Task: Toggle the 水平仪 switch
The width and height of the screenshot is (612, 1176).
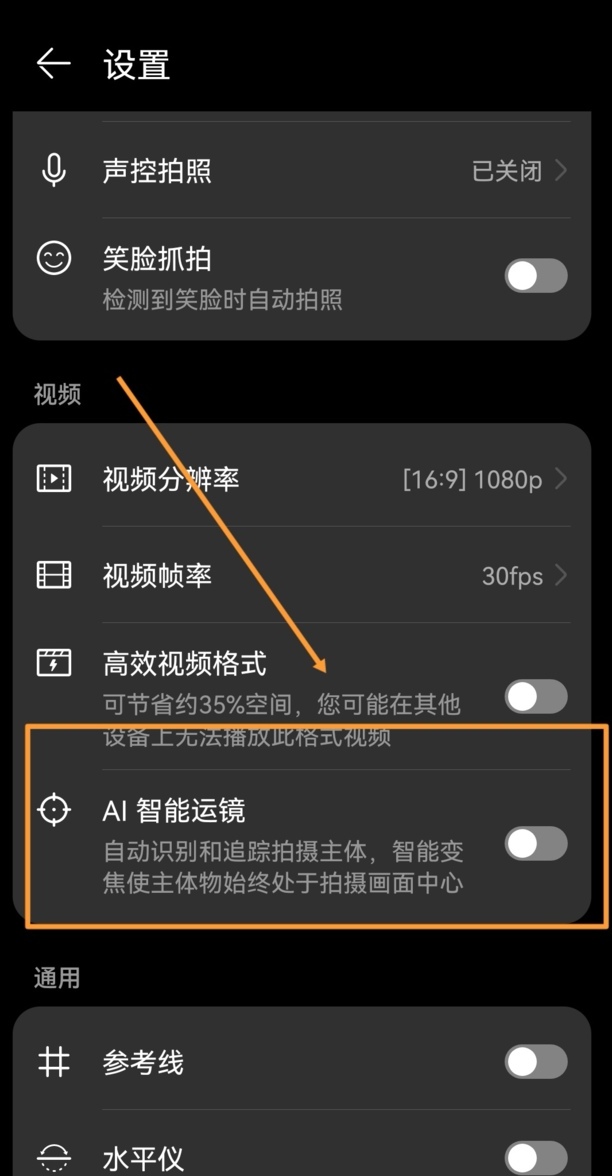Action: [536, 1158]
